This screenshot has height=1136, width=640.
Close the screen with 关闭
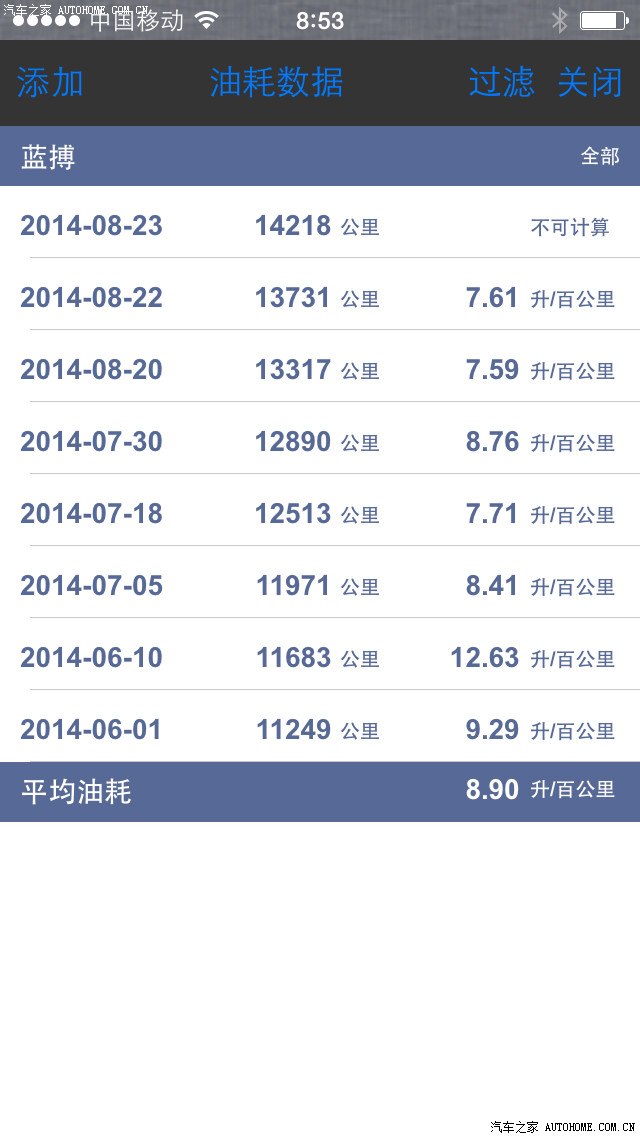click(x=590, y=83)
